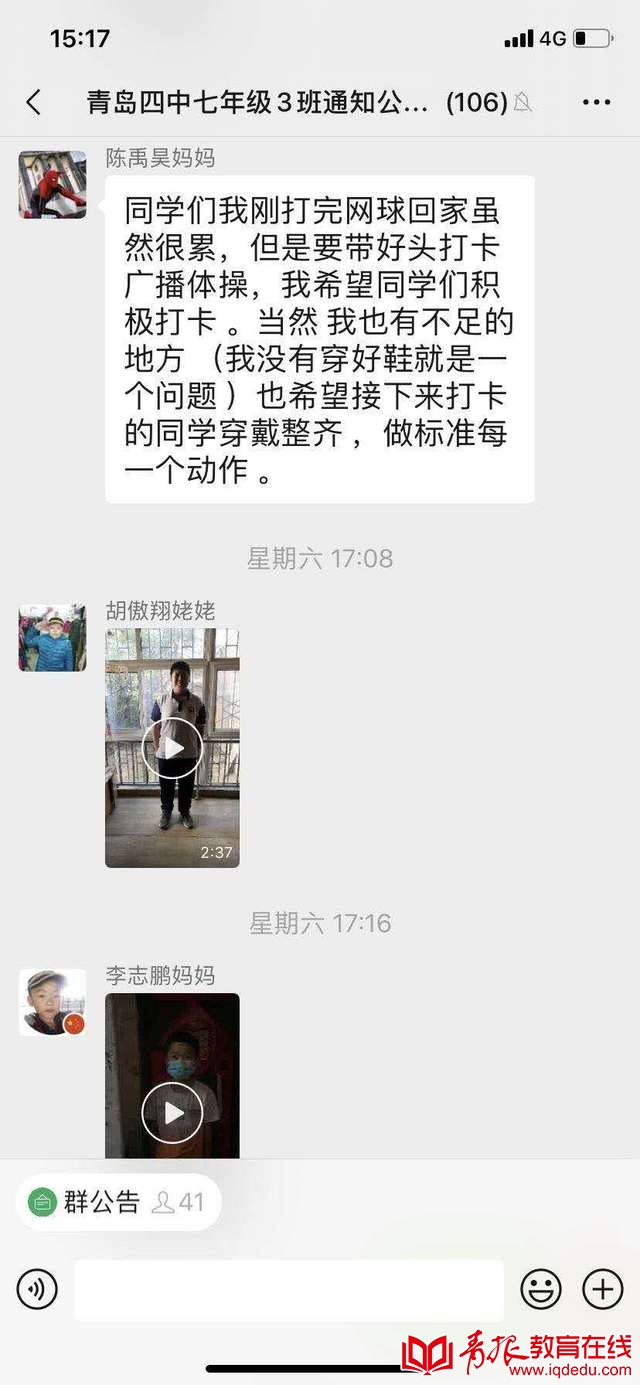The width and height of the screenshot is (640, 1385).
Task: Focus the message text field
Action: tap(288, 1290)
